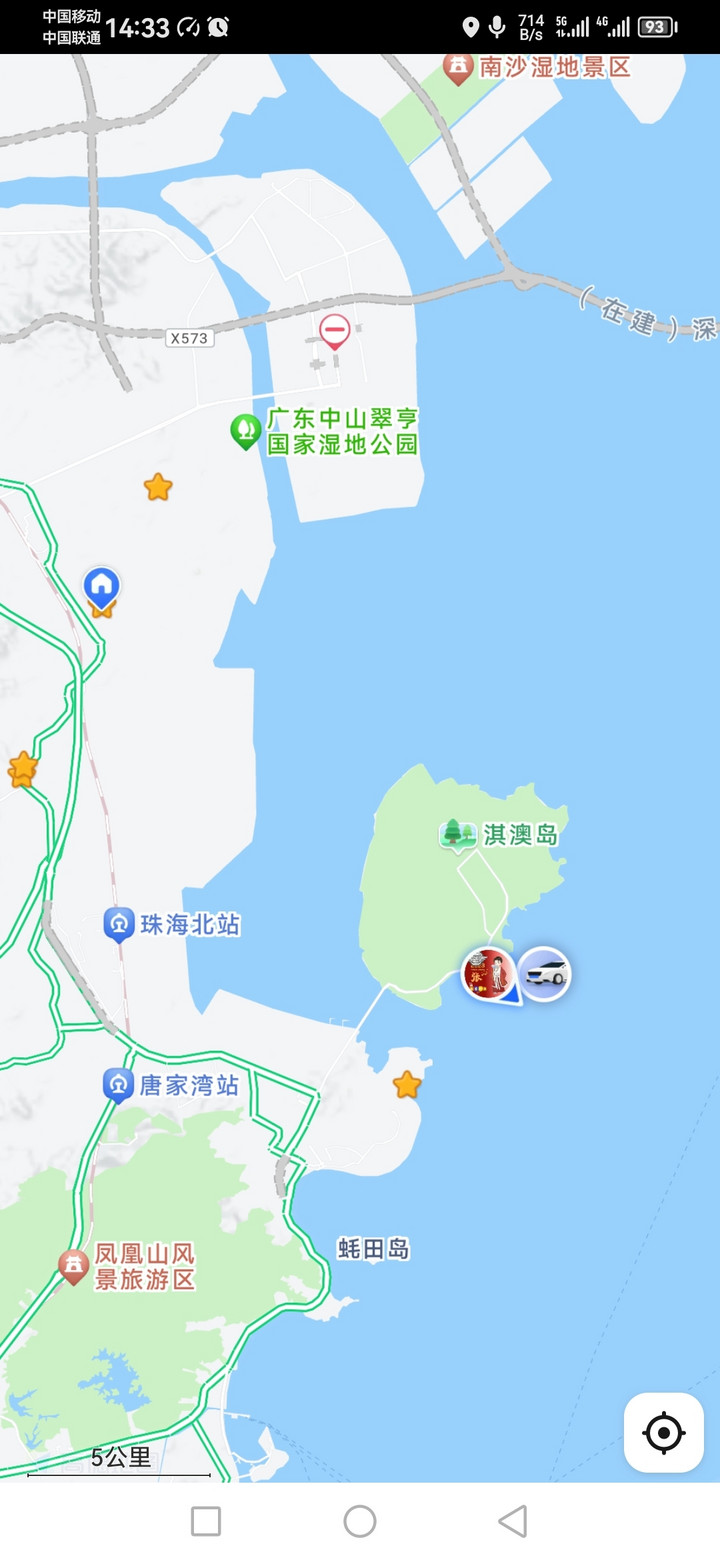This screenshot has height=1560, width=720.
Task: Go back with the system back button
Action: point(512,1521)
